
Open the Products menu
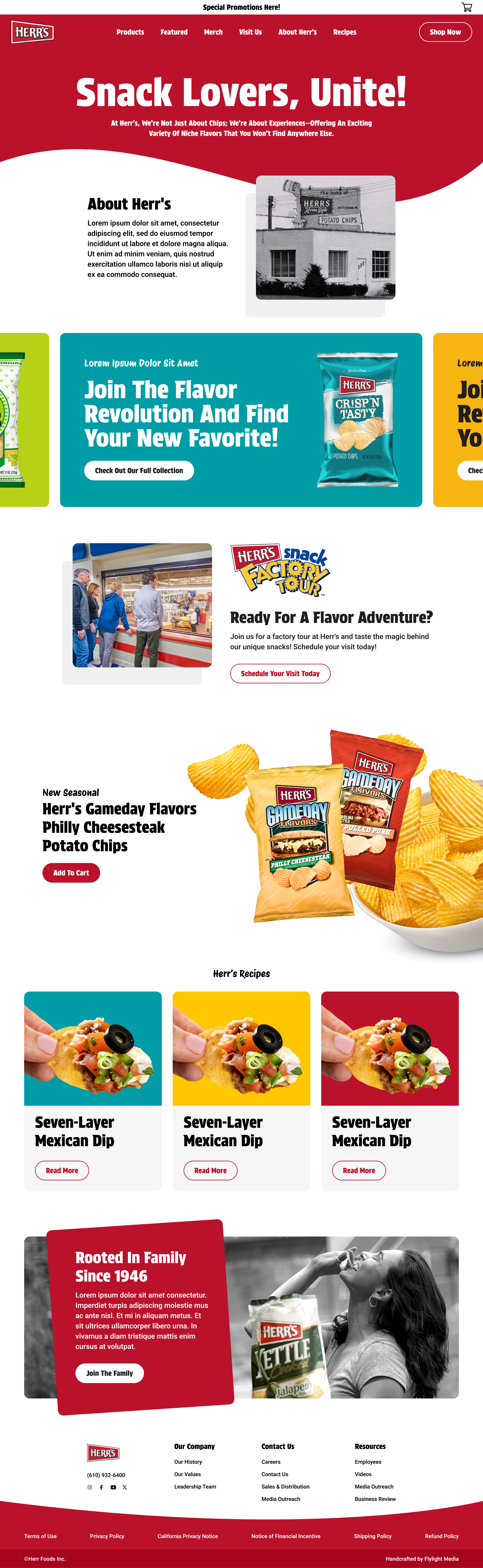click(x=130, y=32)
